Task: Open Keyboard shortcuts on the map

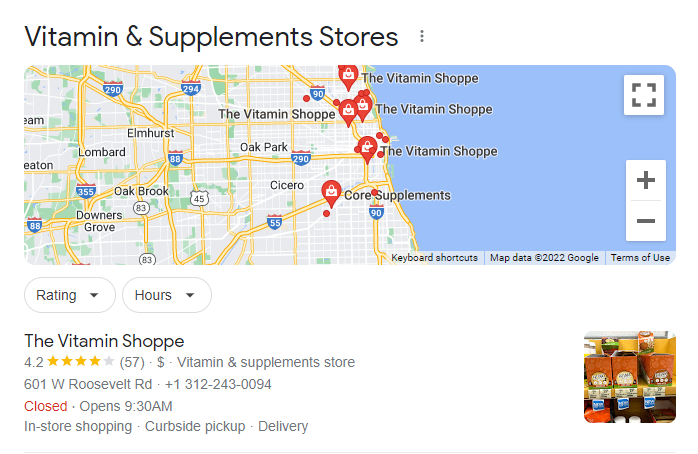Action: tap(434, 258)
